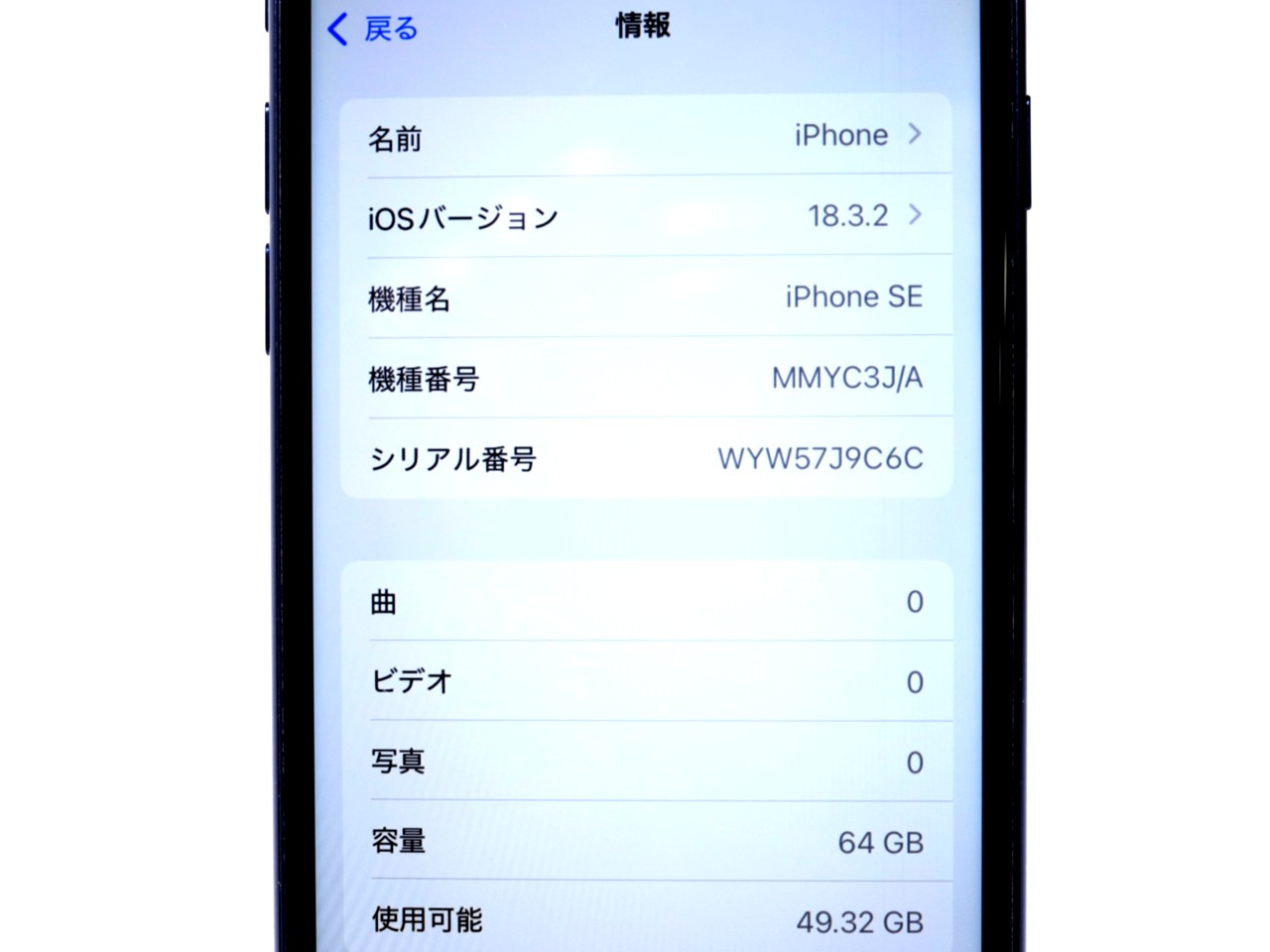Open the iOSバージョン 18.3.2 row
This screenshot has height=952, width=1270.
click(645, 216)
